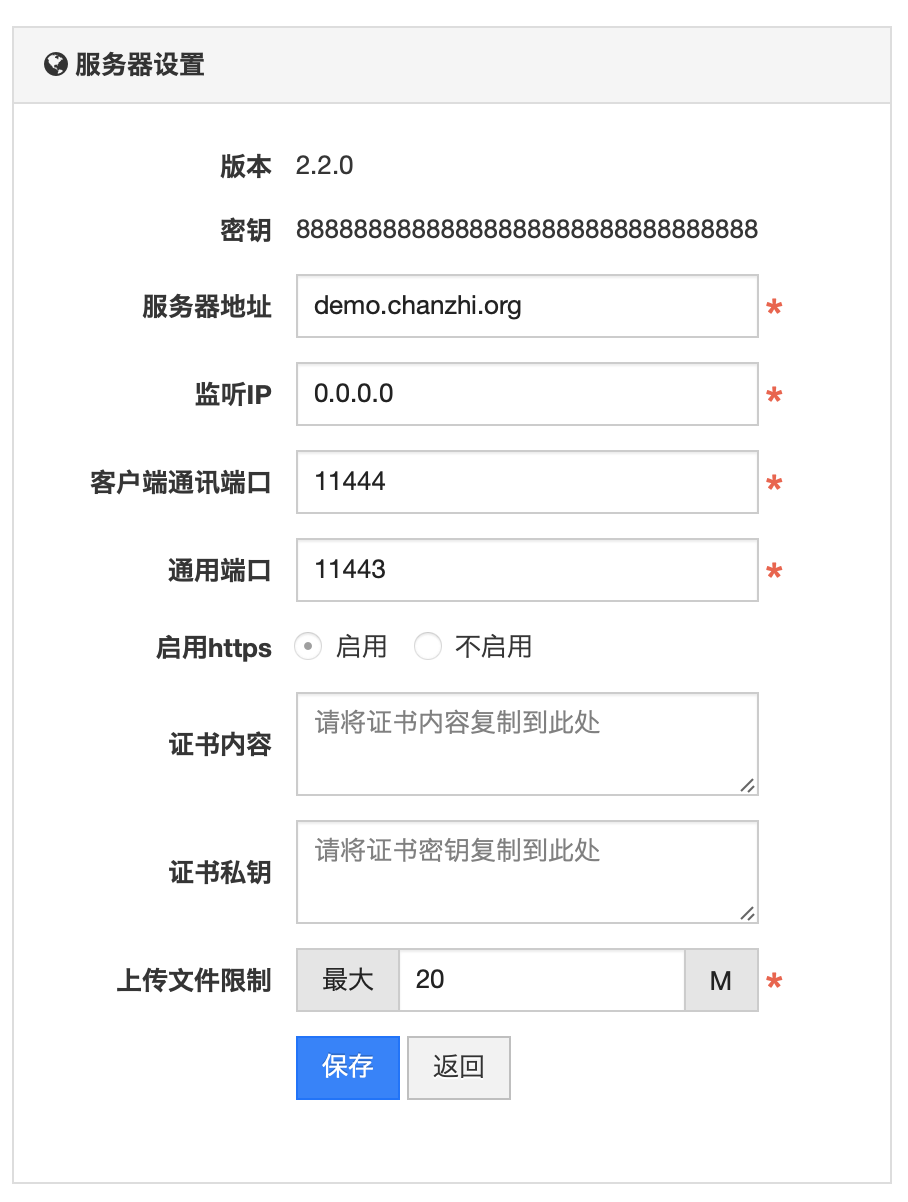The width and height of the screenshot is (908, 1202).
Task: Edit the 上传文件限制 size field
Action: [541, 980]
